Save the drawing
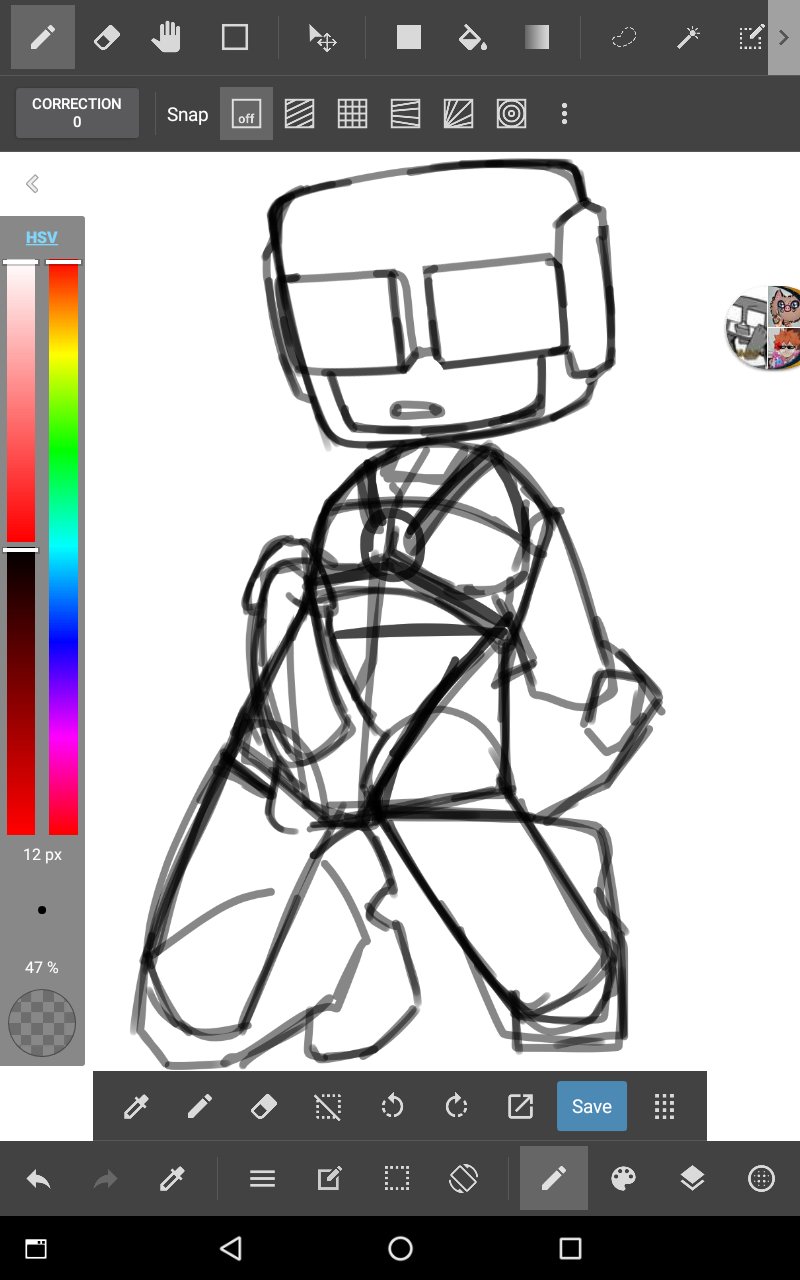The height and width of the screenshot is (1280, 800). click(x=592, y=1106)
